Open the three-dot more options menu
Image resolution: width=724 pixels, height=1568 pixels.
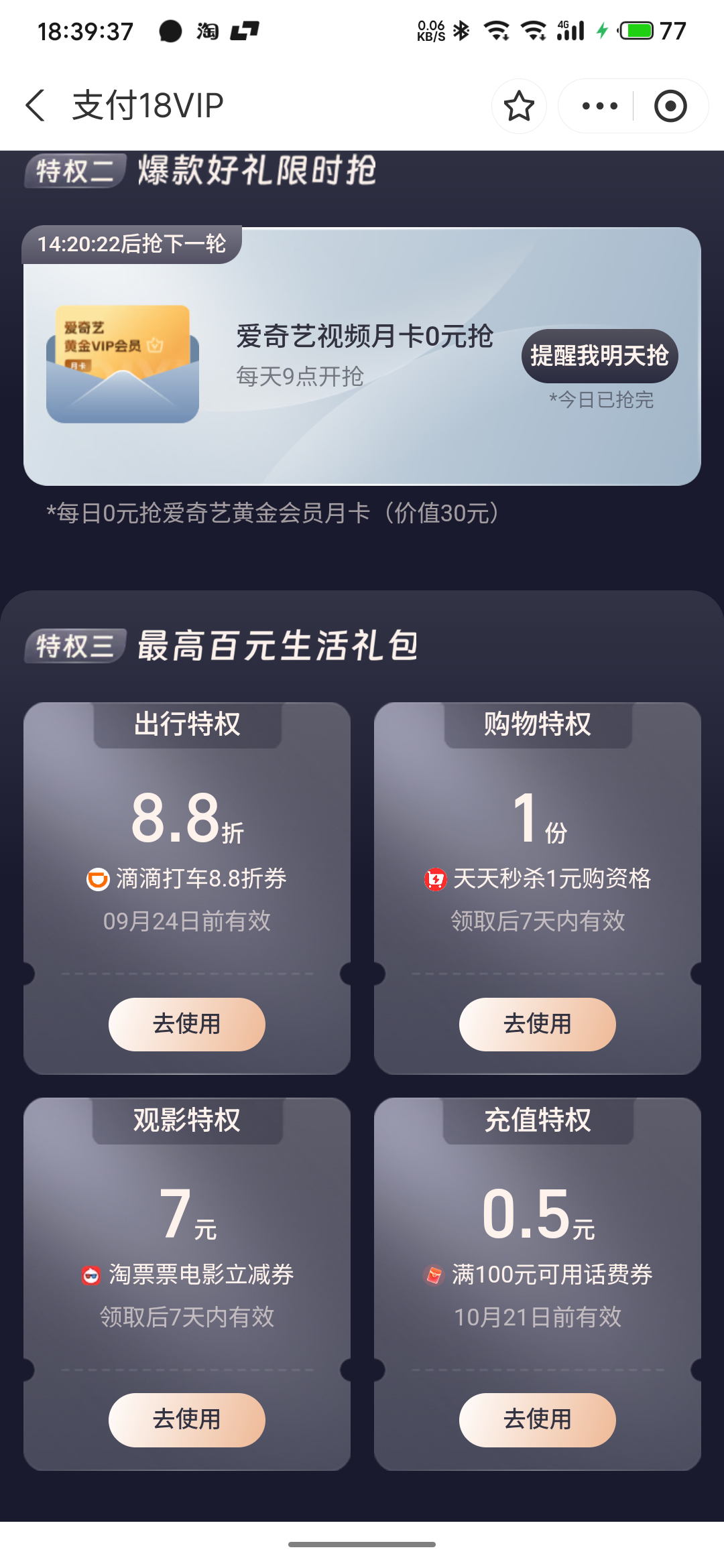coord(599,106)
